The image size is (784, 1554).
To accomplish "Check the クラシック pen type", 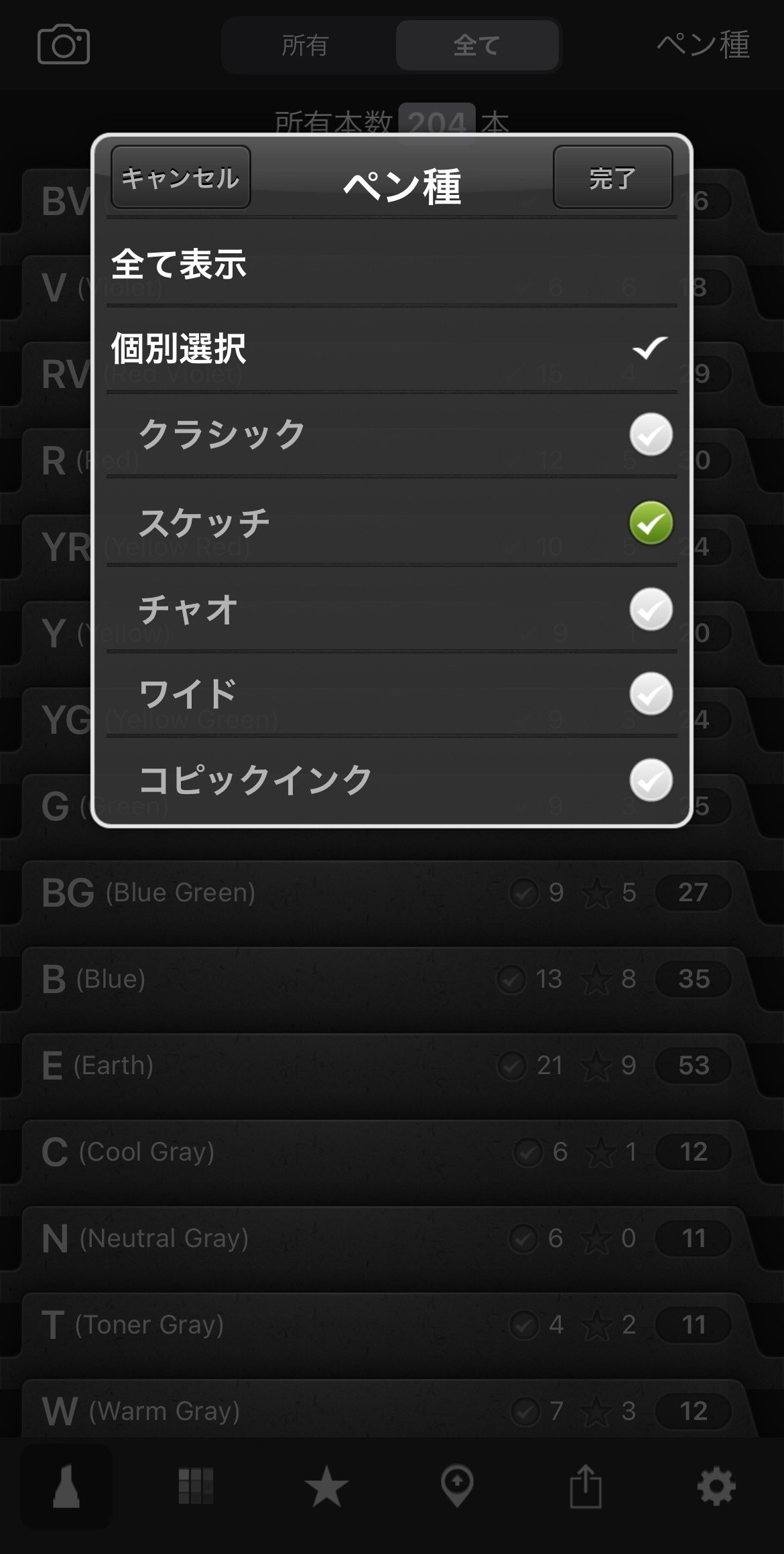I will (x=651, y=434).
